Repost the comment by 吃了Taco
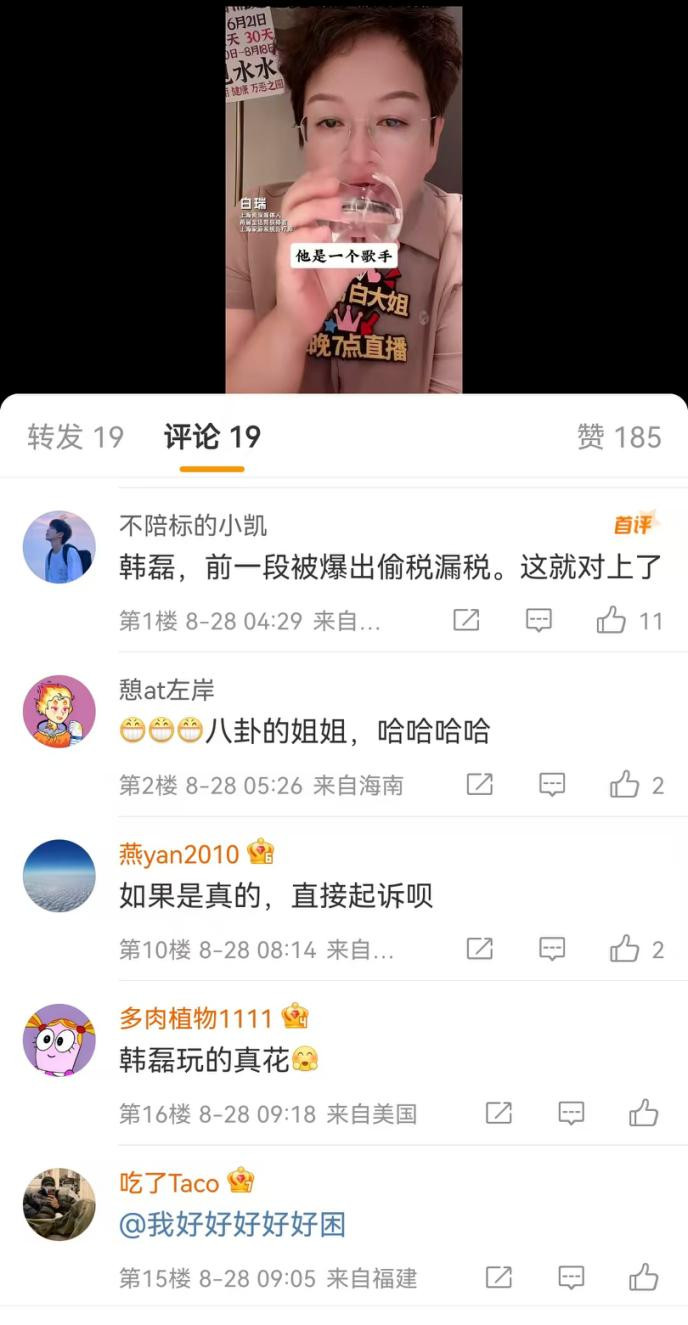This screenshot has height=1325, width=688. [x=498, y=1277]
